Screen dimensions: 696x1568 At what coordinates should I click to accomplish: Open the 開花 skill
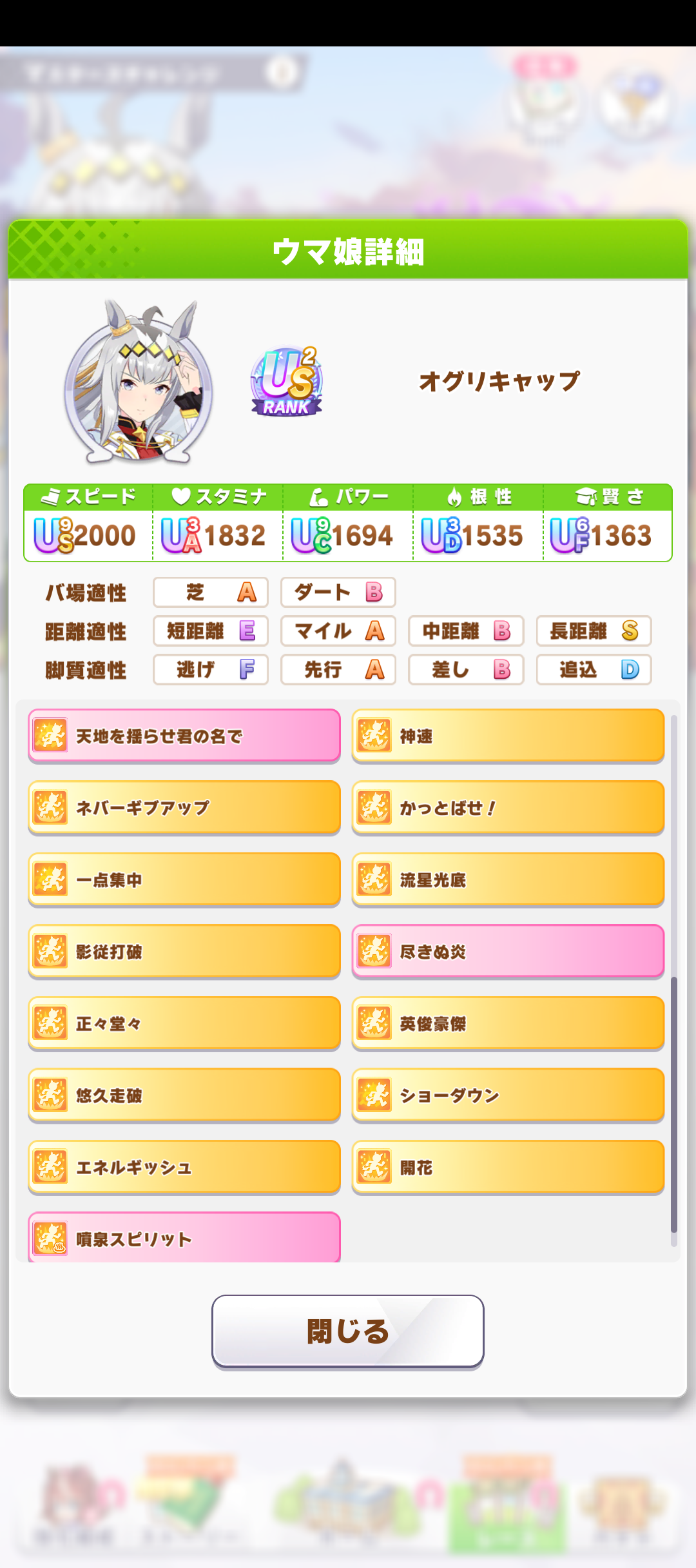tap(508, 1167)
